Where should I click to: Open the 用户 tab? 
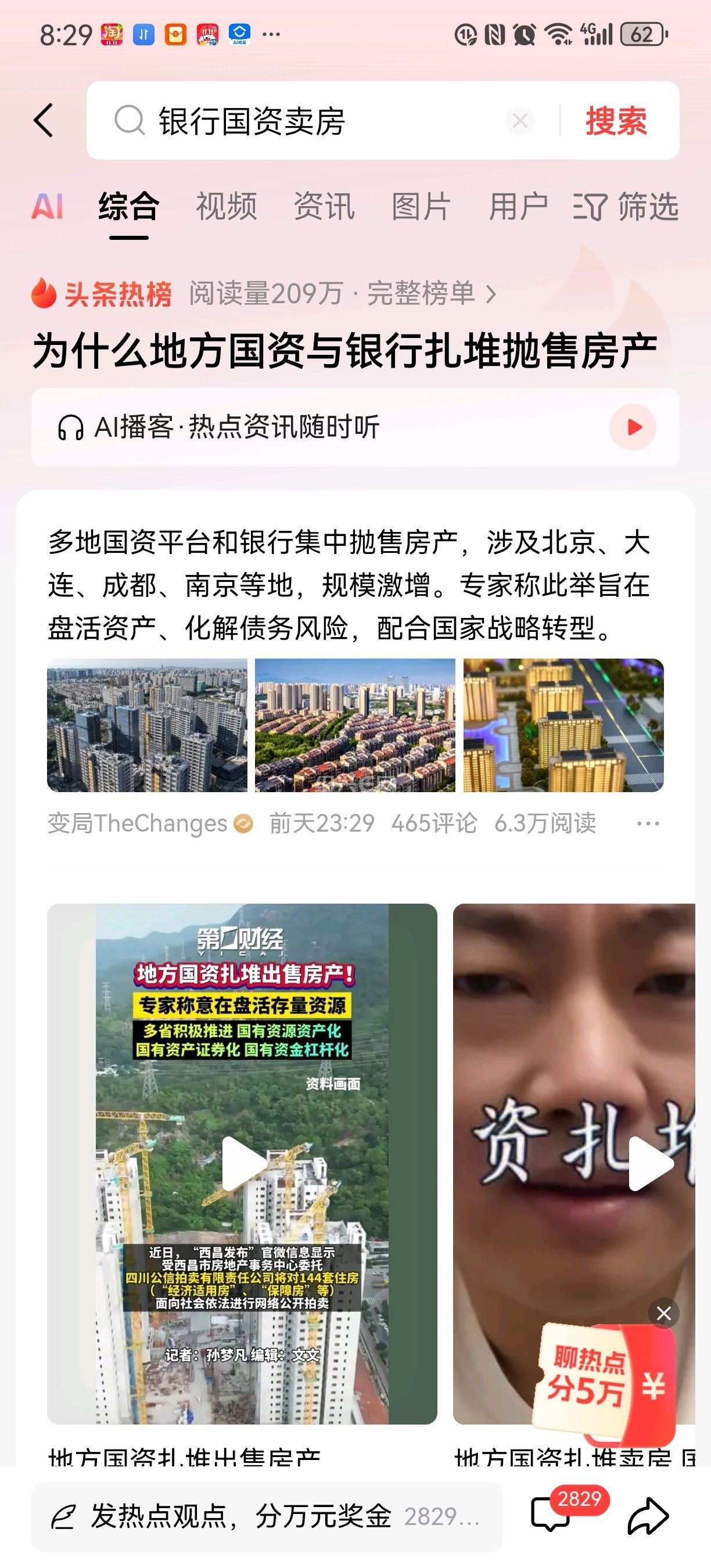(518, 206)
